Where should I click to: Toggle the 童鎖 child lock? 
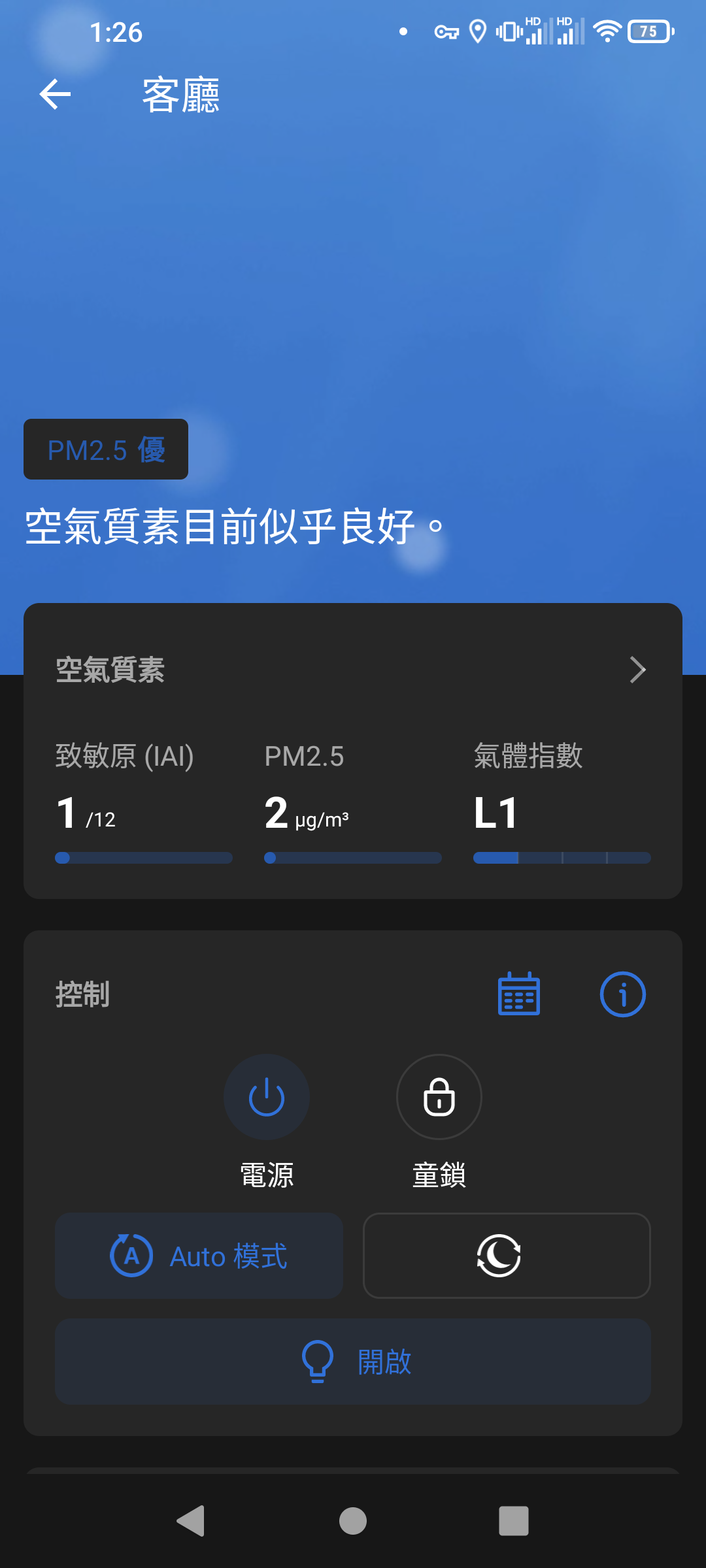[x=439, y=1097]
